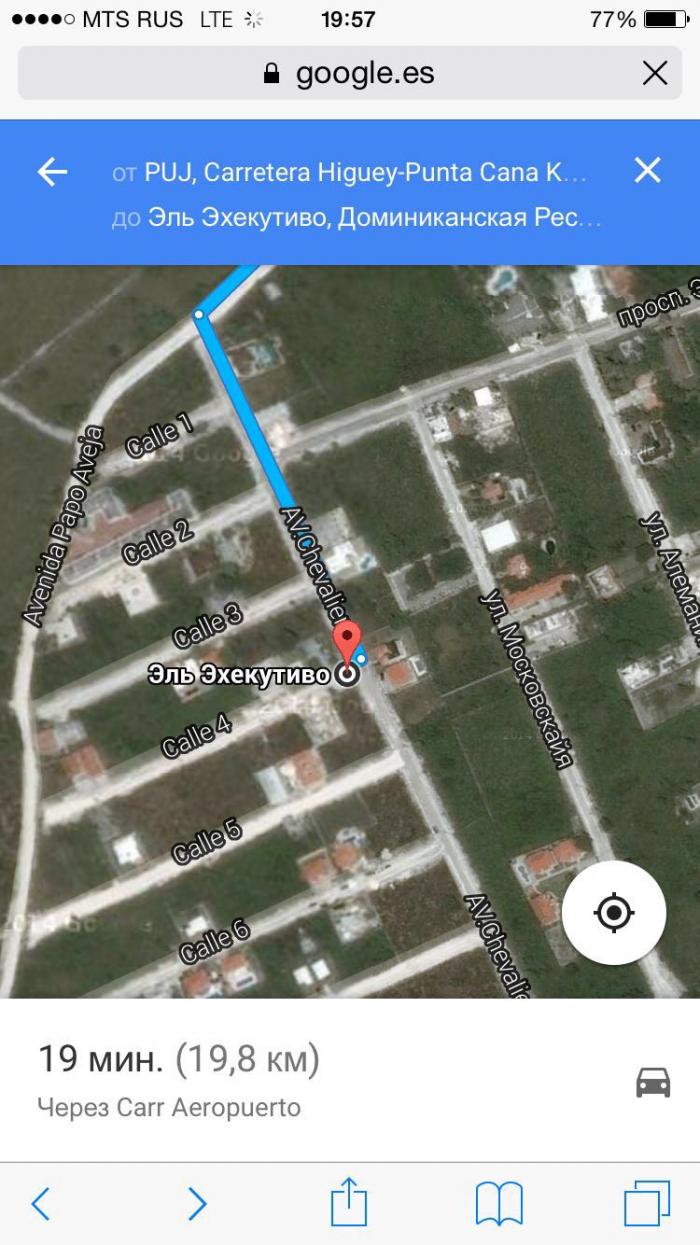
Task: Stop loading page with the X button
Action: pyautogui.click(x=654, y=73)
